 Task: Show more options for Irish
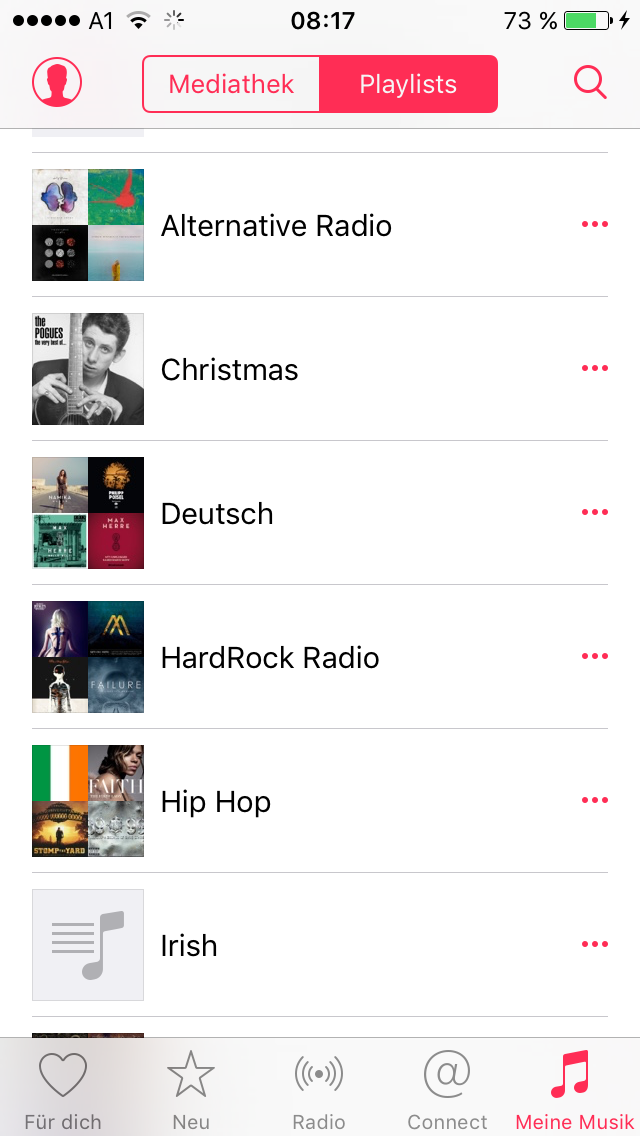594,945
